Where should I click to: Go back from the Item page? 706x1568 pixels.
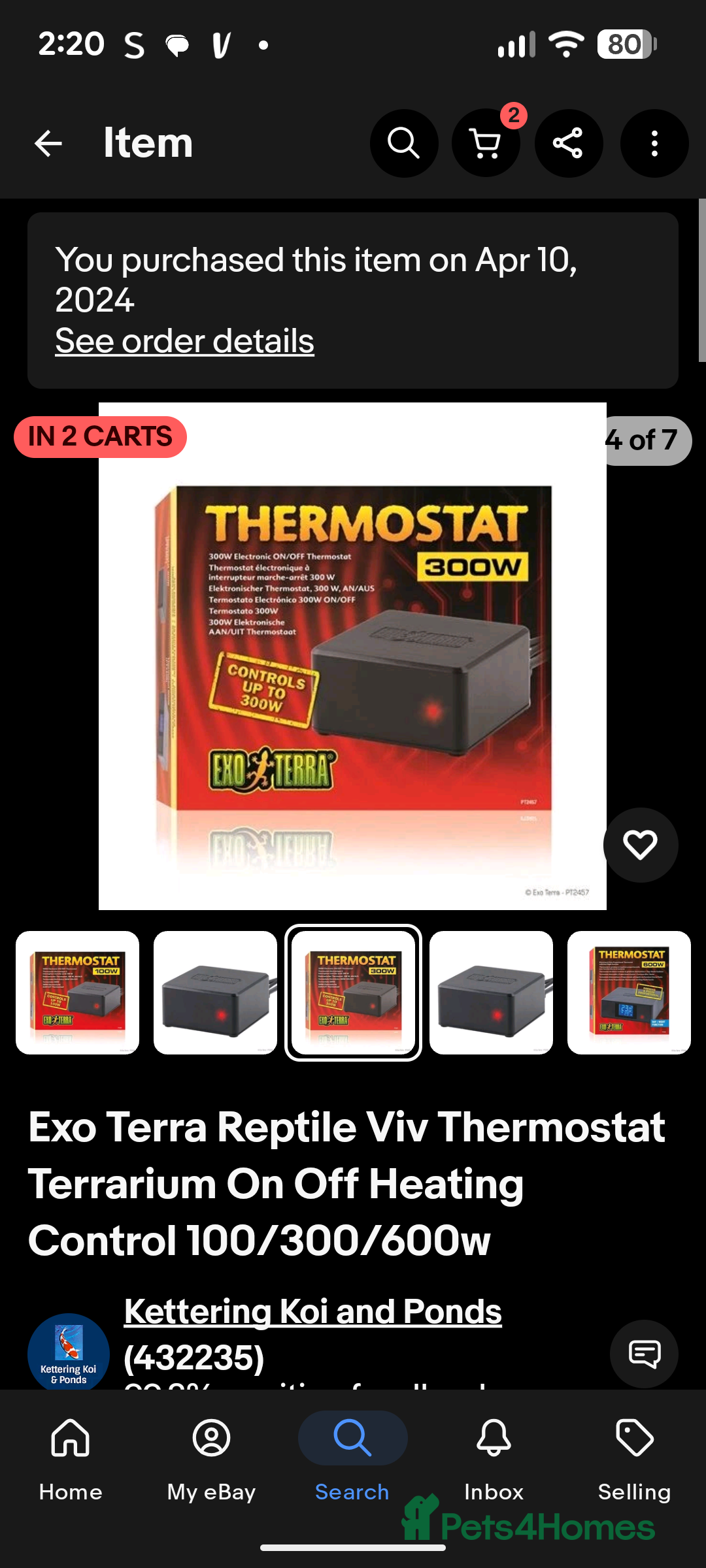click(x=48, y=143)
